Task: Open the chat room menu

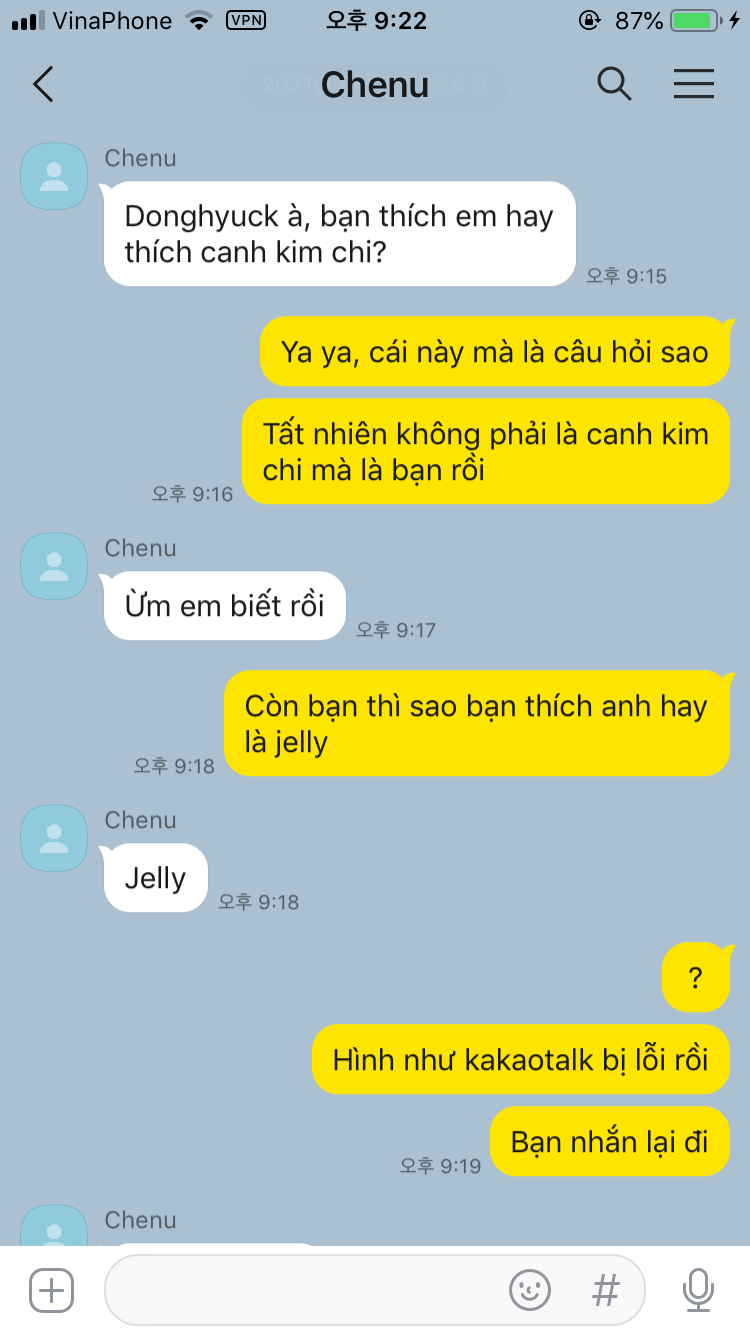Action: 693,84
